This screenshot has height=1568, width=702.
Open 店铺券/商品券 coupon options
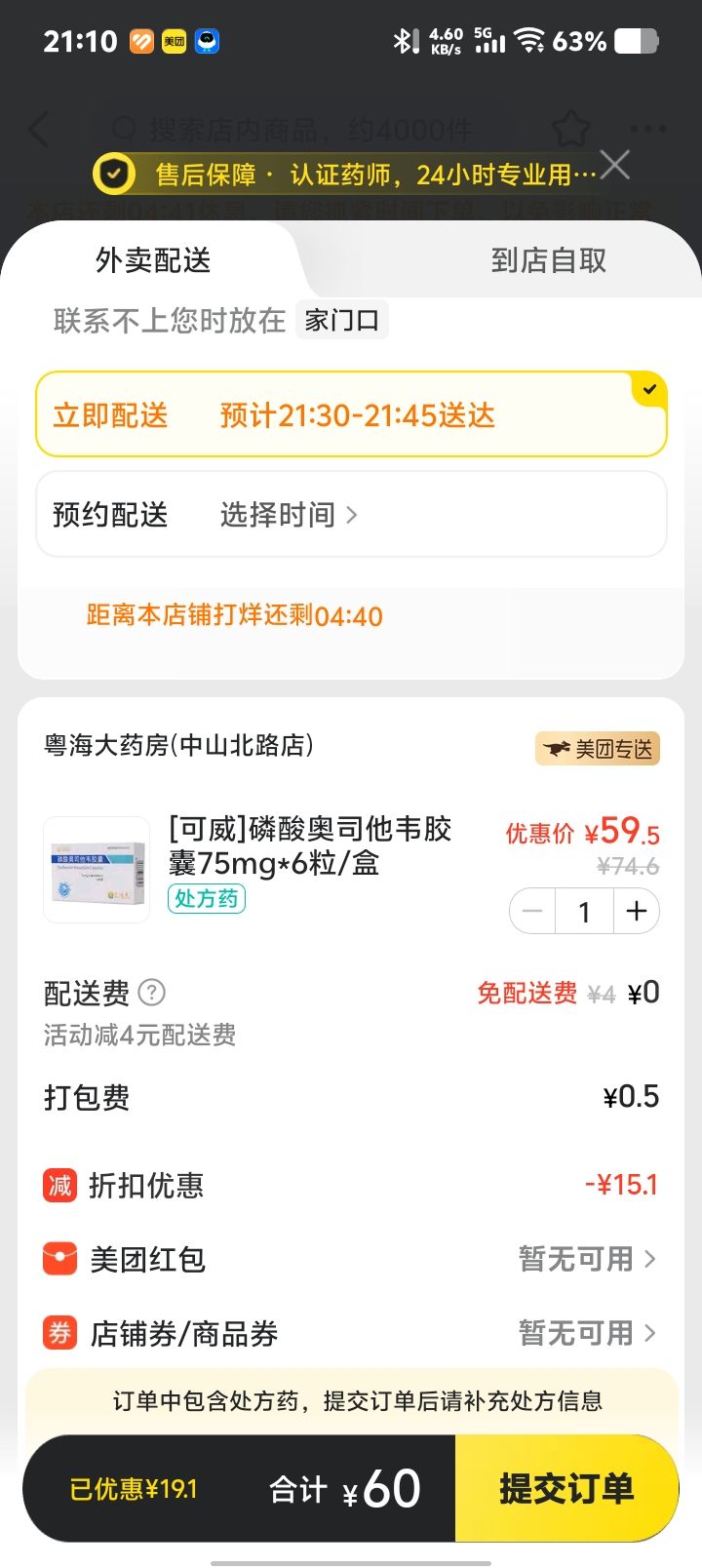pos(351,1333)
